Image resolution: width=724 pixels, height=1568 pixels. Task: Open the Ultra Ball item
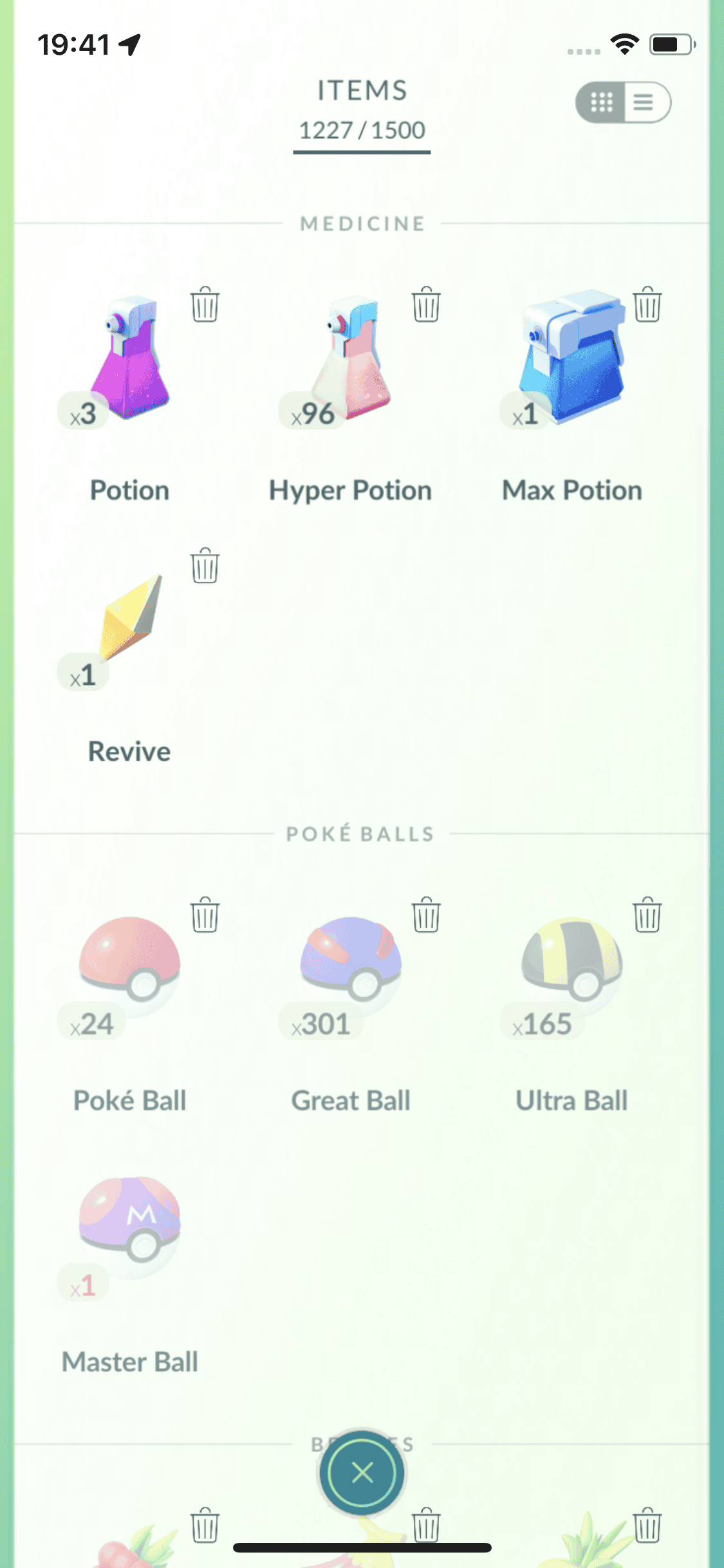pyautogui.click(x=571, y=966)
